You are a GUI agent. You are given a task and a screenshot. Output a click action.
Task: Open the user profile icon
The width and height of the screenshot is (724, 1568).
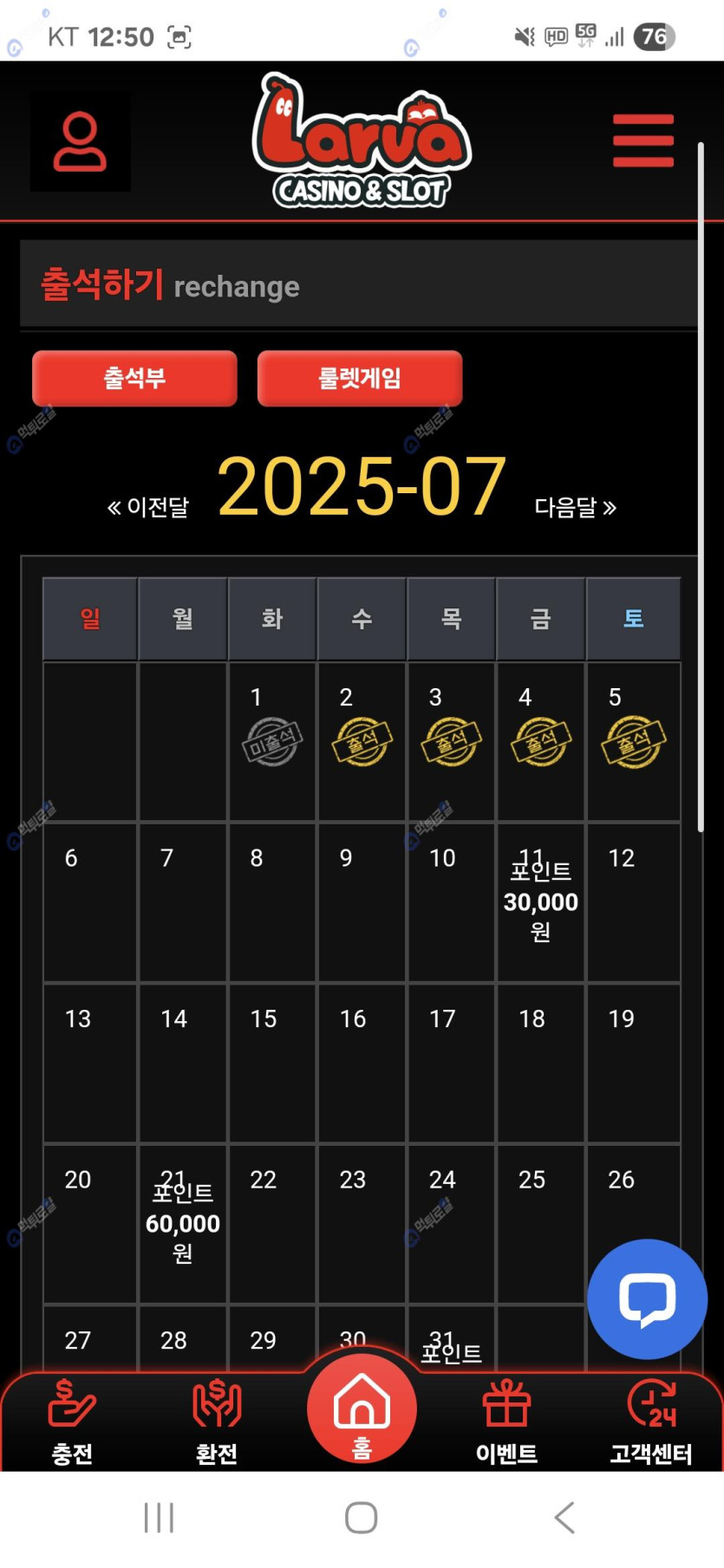point(80,141)
